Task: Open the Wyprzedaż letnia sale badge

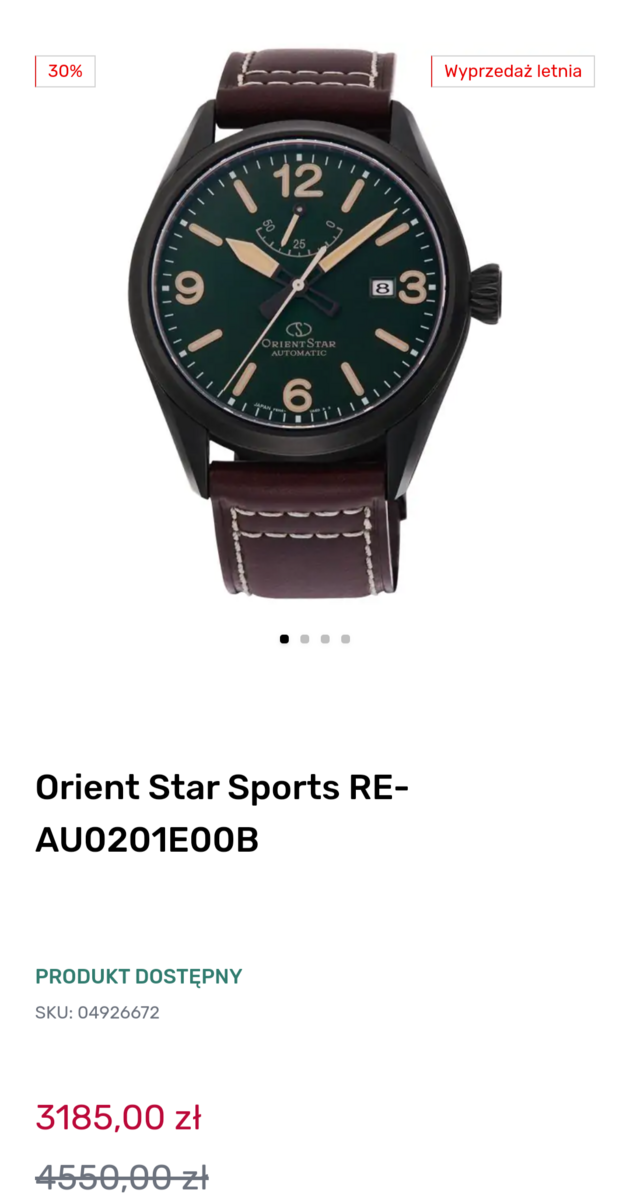Action: click(x=513, y=72)
